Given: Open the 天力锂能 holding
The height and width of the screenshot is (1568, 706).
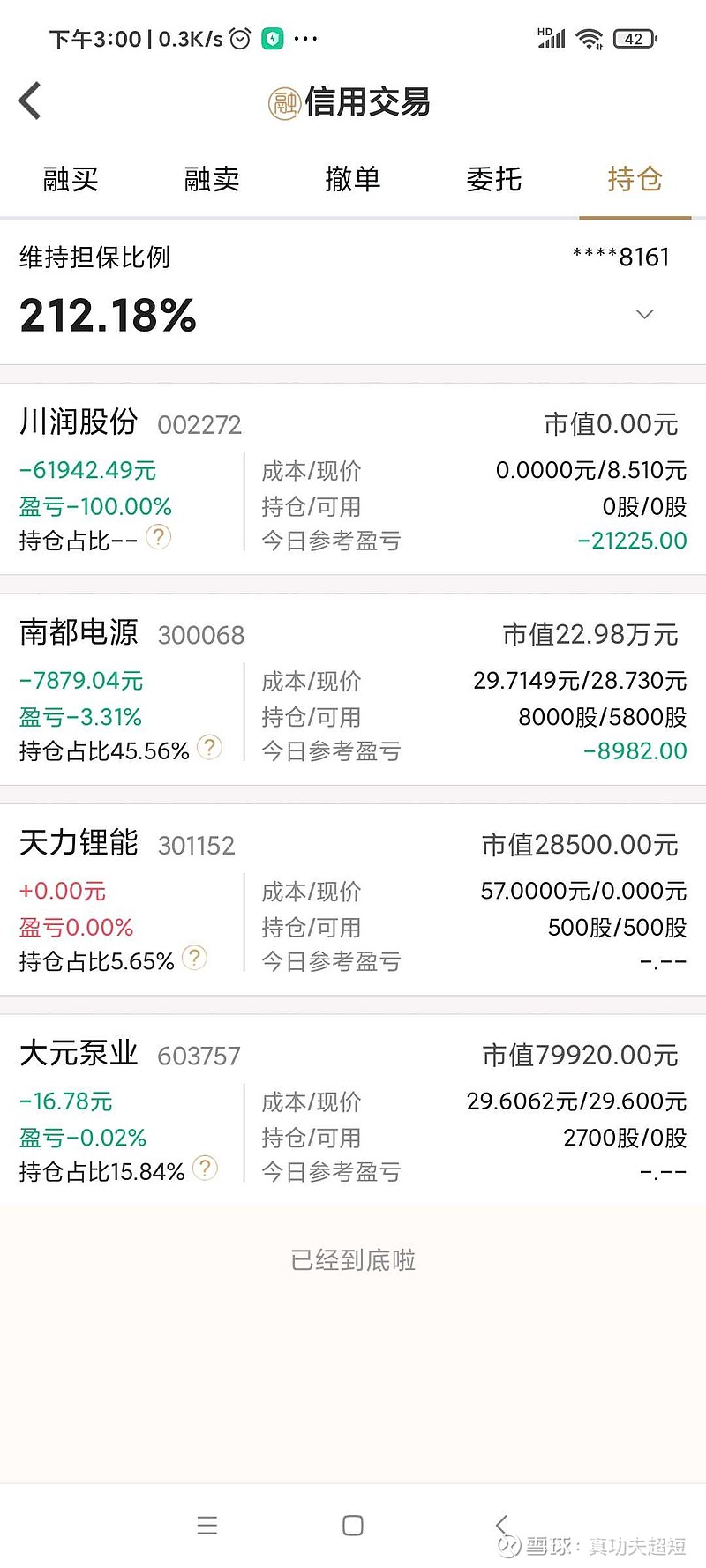Looking at the screenshot, I should click(x=353, y=900).
